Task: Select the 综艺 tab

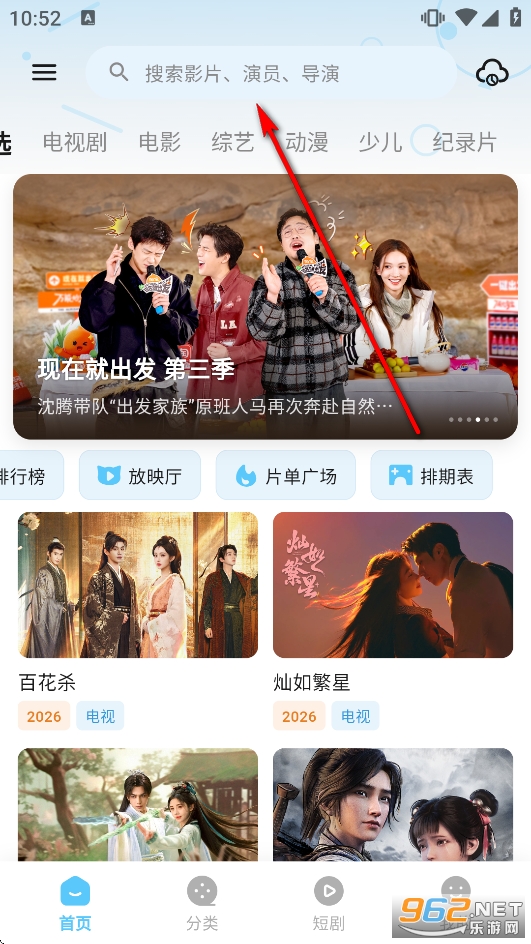Action: pos(232,142)
